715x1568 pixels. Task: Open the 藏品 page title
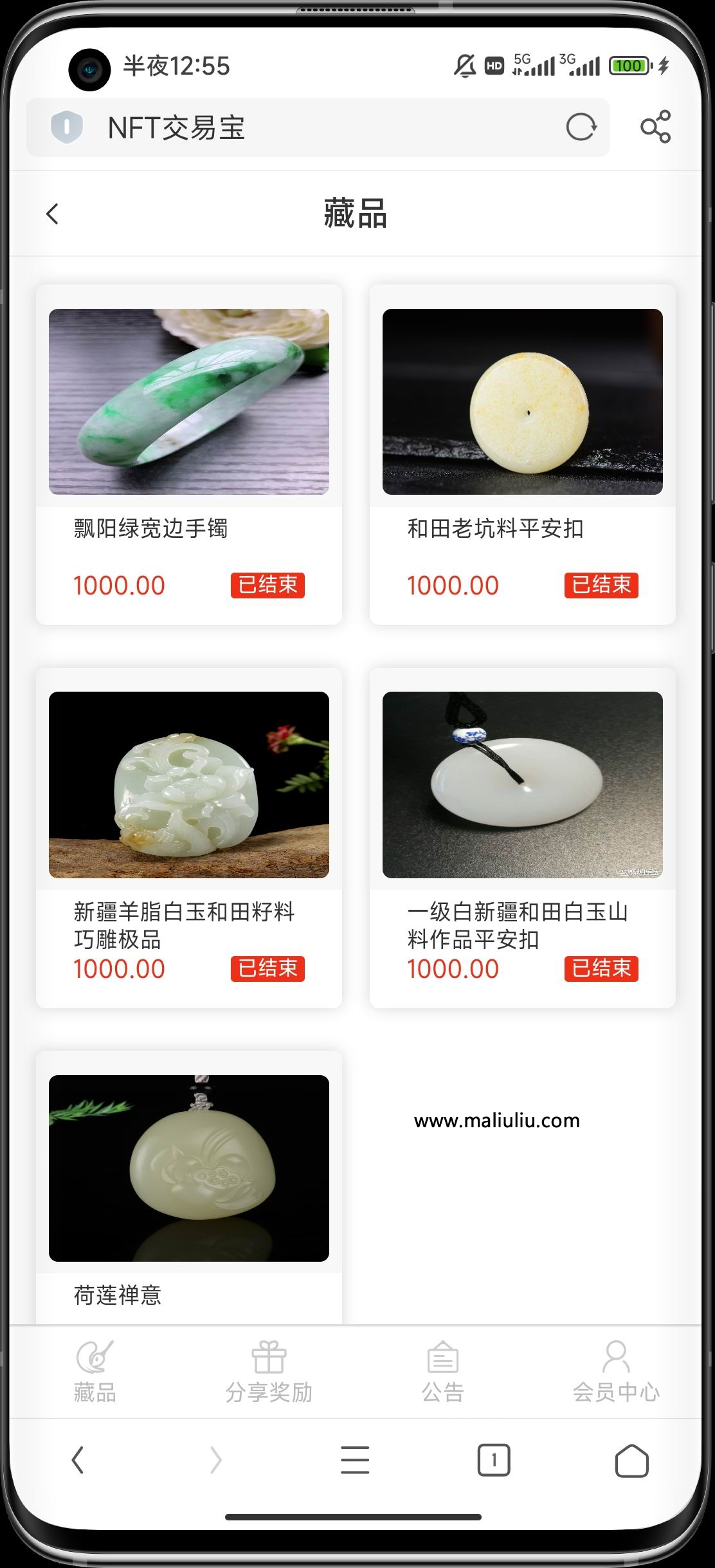tap(356, 215)
